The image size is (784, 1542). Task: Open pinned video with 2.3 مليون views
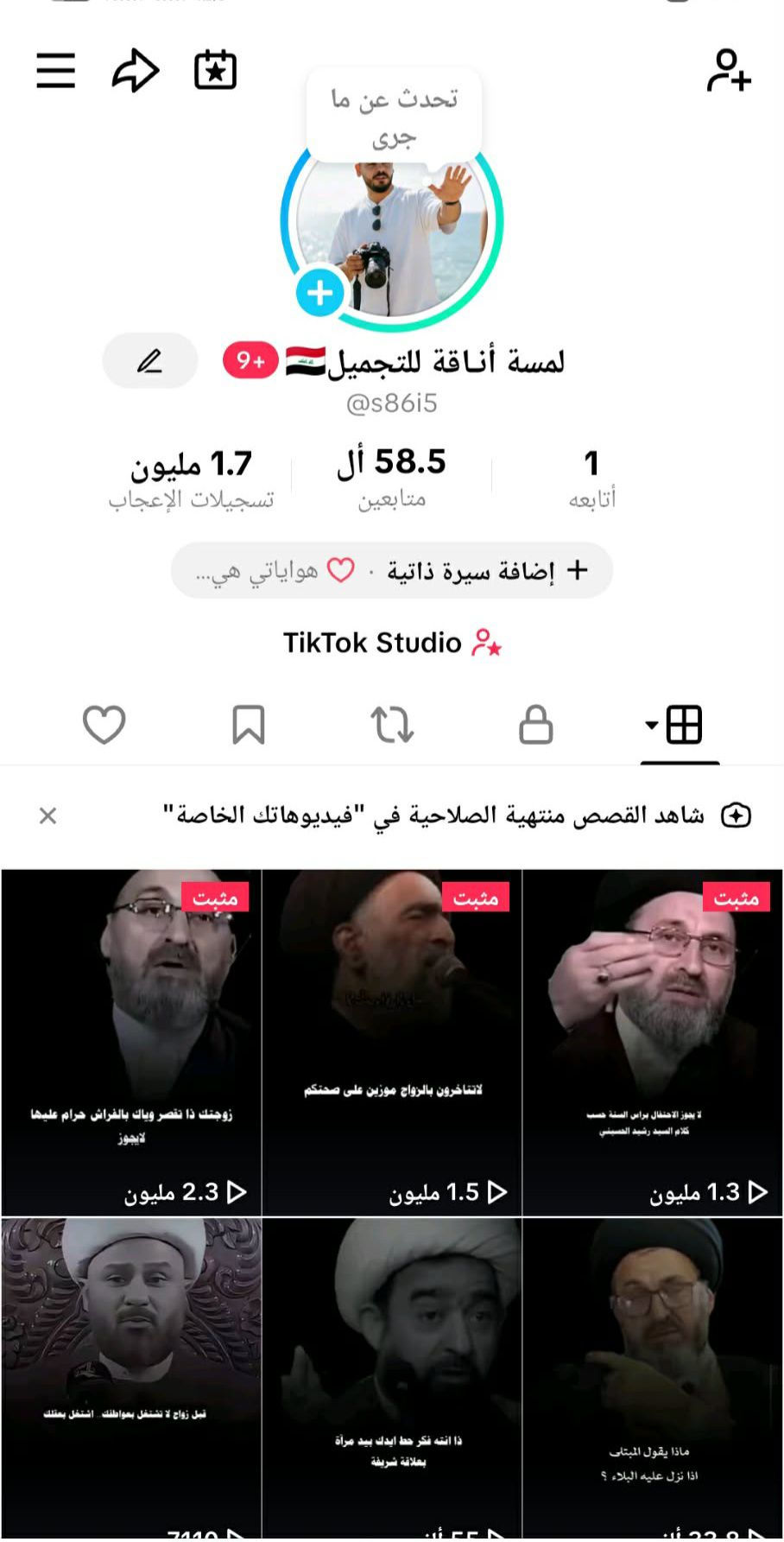131,1043
